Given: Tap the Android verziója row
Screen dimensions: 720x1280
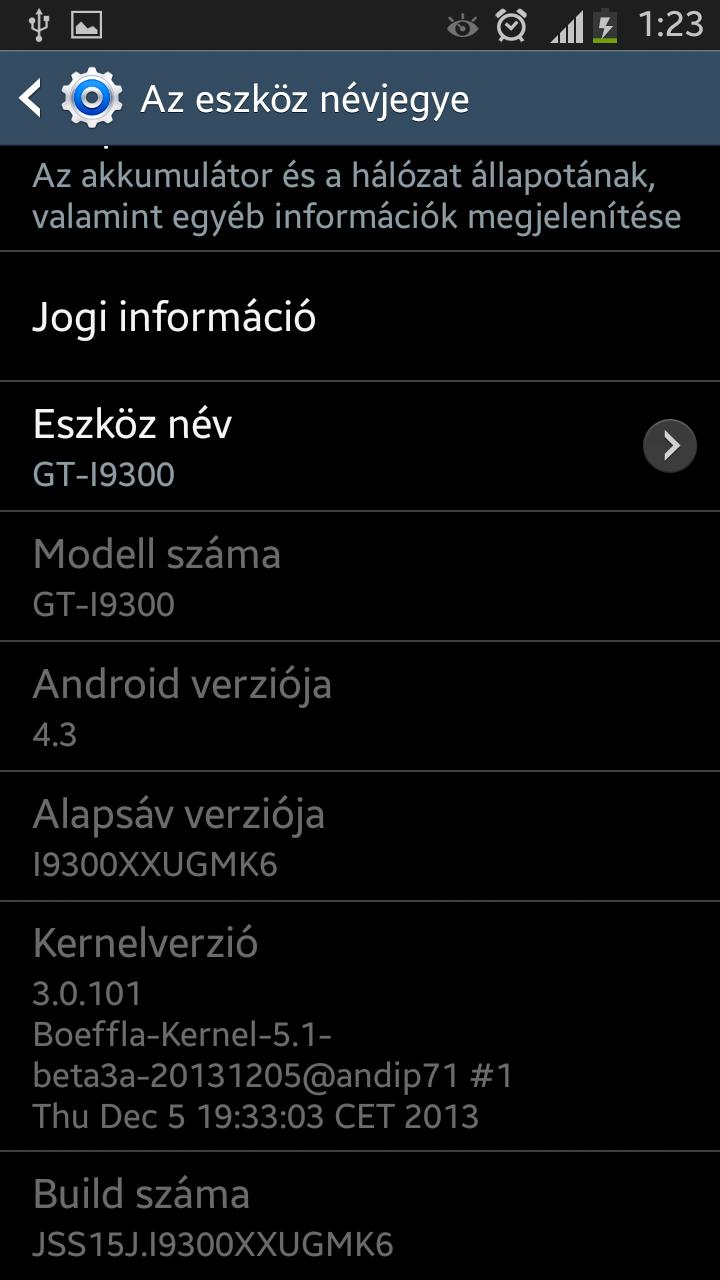Looking at the screenshot, I should pyautogui.click(x=360, y=706).
